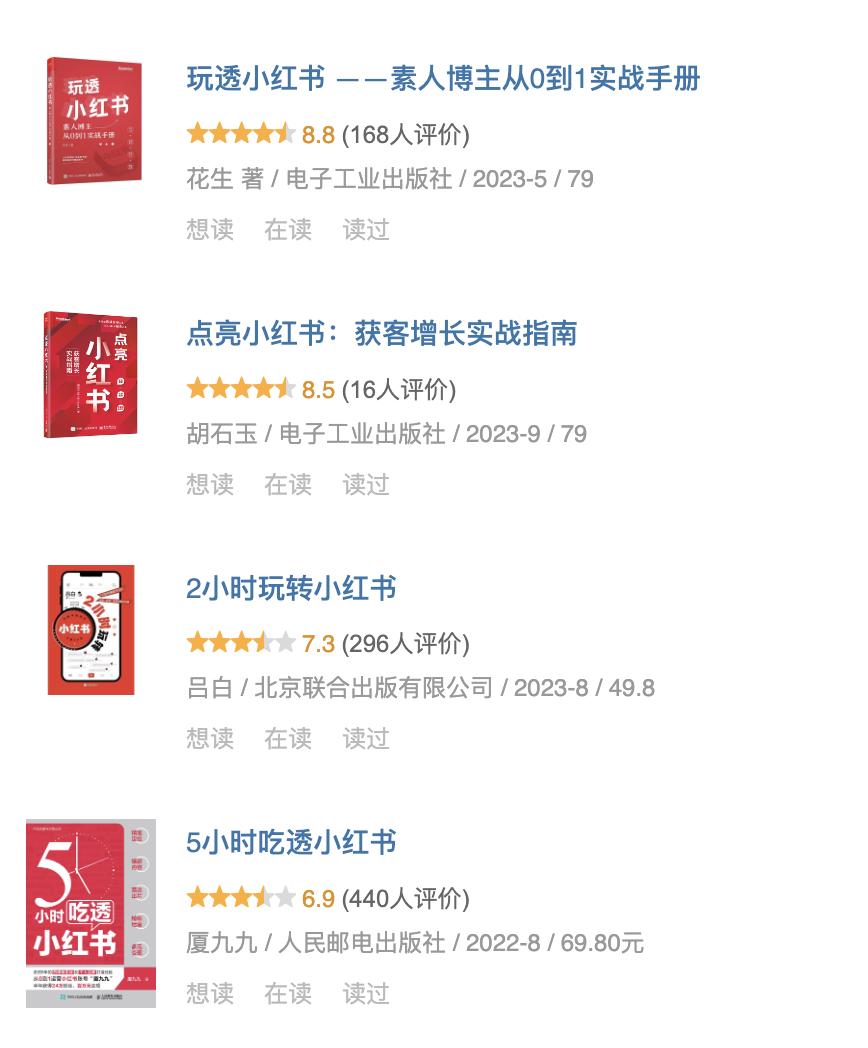Mark 玩透小红书 as 读过
Screen dimensions: 868x1048
click(x=366, y=229)
